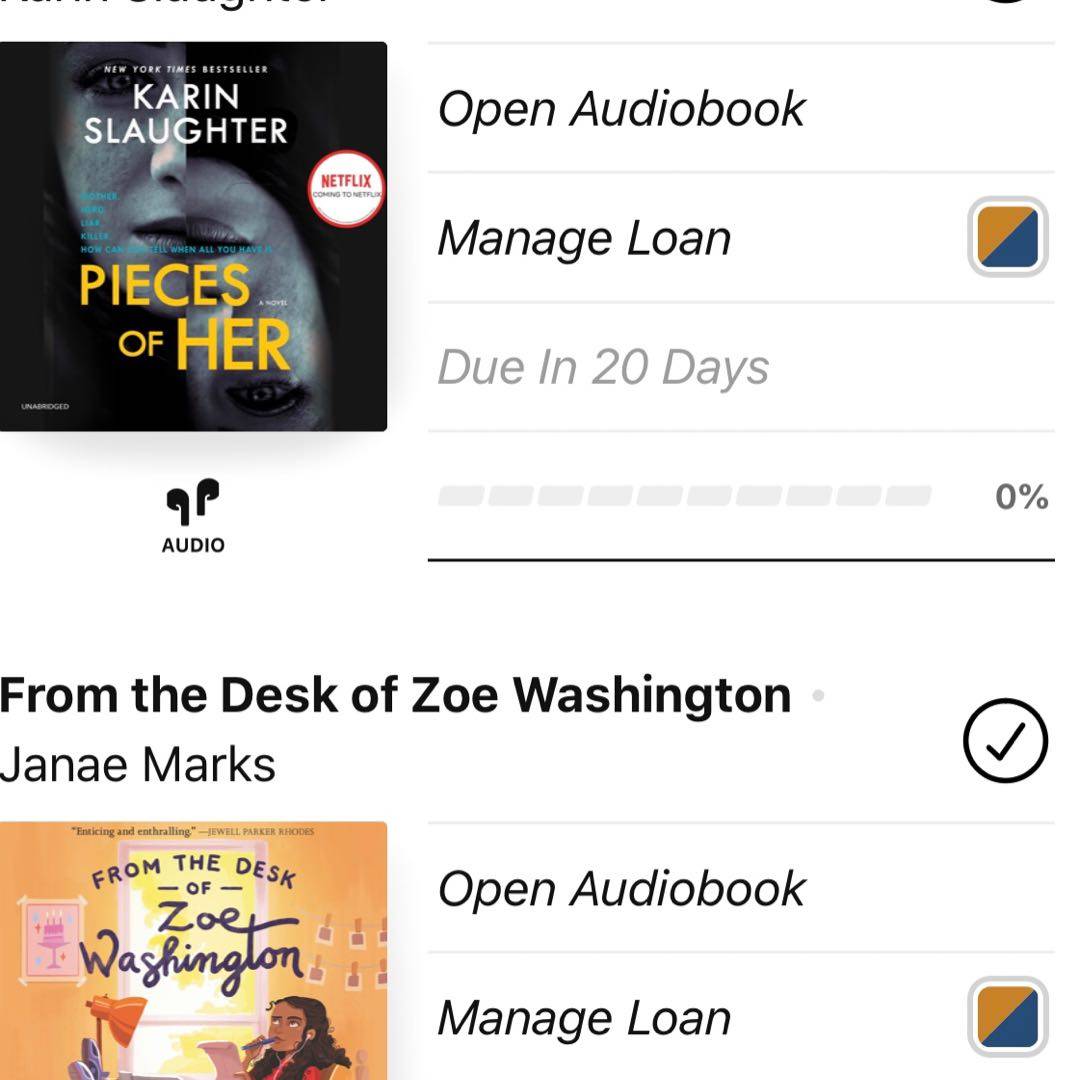Tap the Pieces of Her cover art
This screenshot has height=1080, width=1080.
193,237
